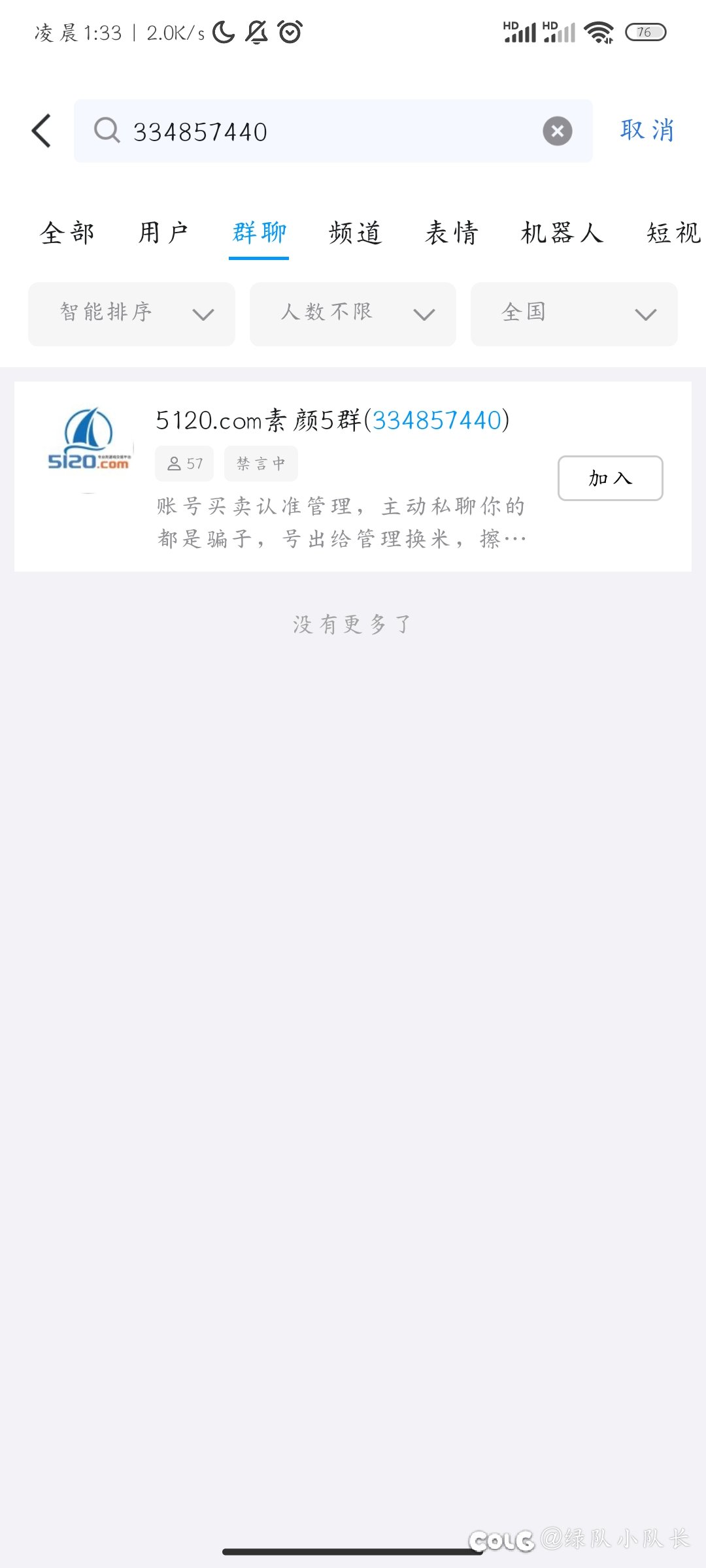This screenshot has height=1568, width=706.
Task: Tap 加入 to join the 5120.com group
Action: (x=610, y=478)
